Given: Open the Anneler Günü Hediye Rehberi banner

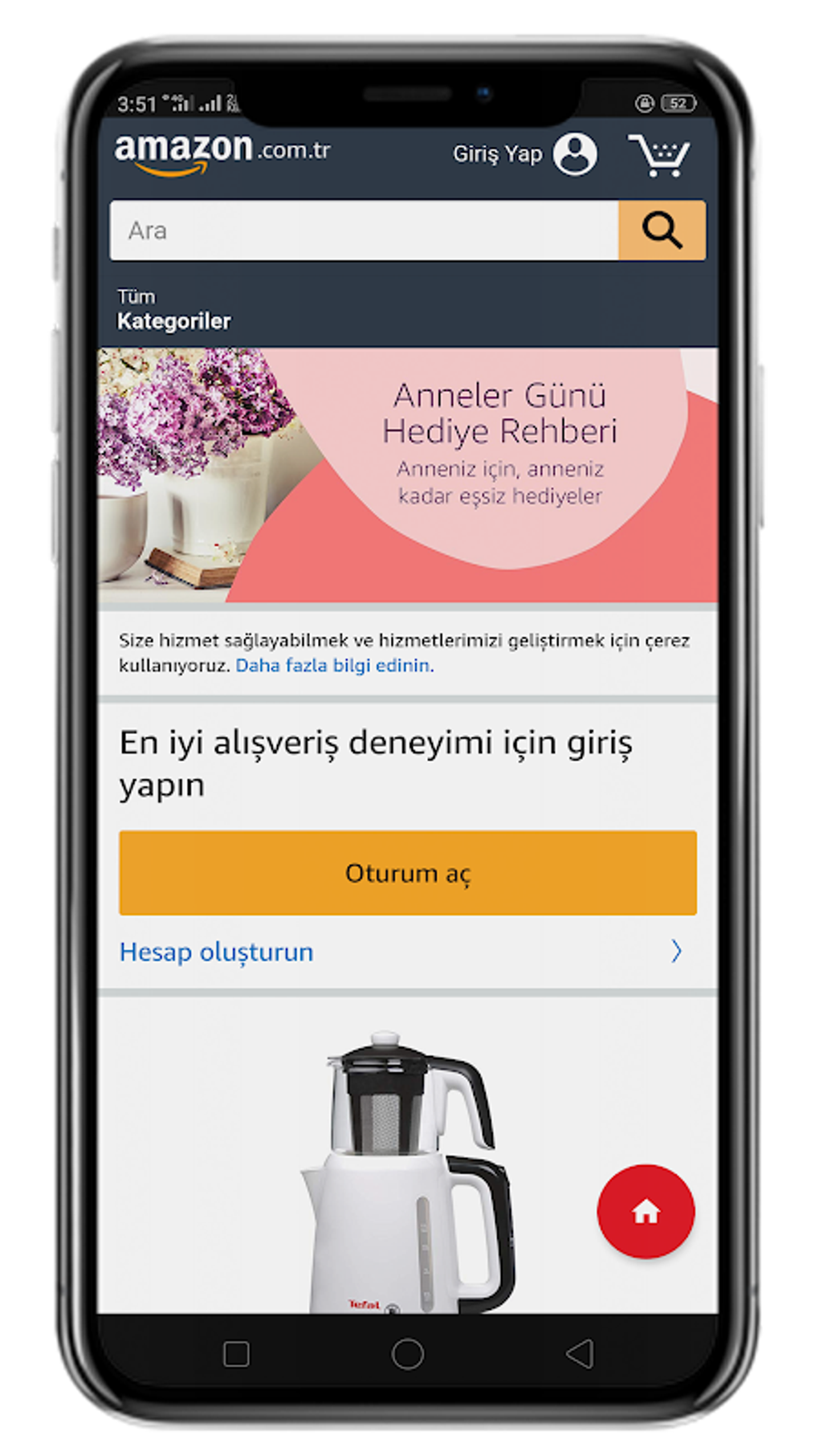Looking at the screenshot, I should [408, 475].
